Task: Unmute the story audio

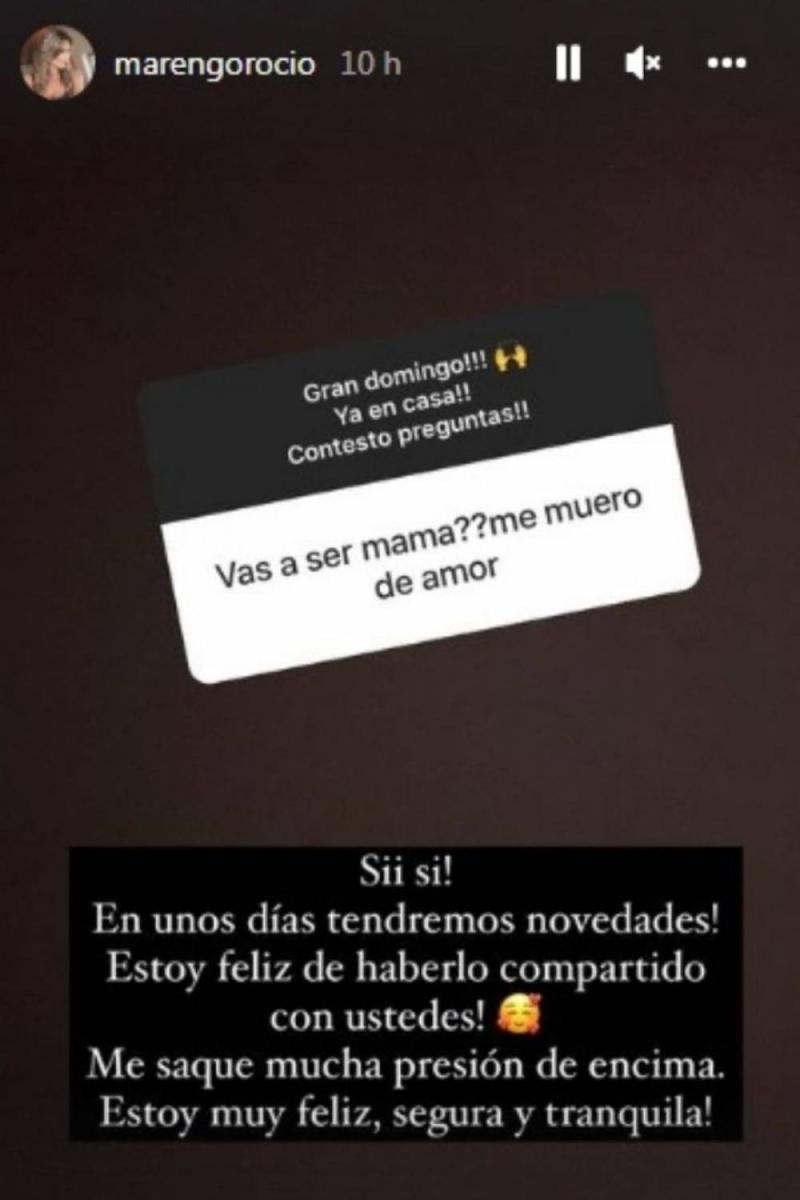Action: pyautogui.click(x=642, y=64)
